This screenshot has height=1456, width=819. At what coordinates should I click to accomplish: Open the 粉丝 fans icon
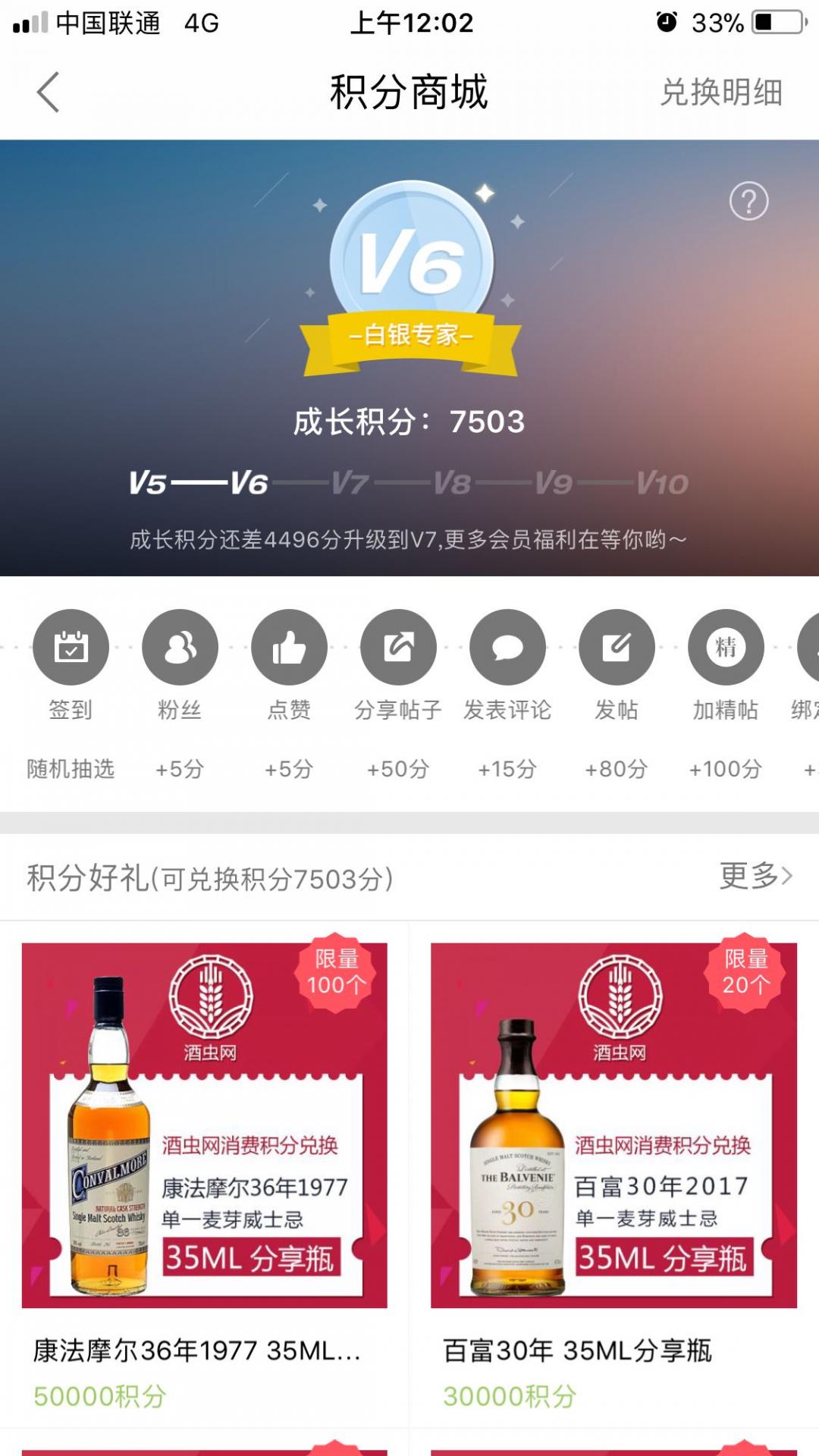(180, 647)
